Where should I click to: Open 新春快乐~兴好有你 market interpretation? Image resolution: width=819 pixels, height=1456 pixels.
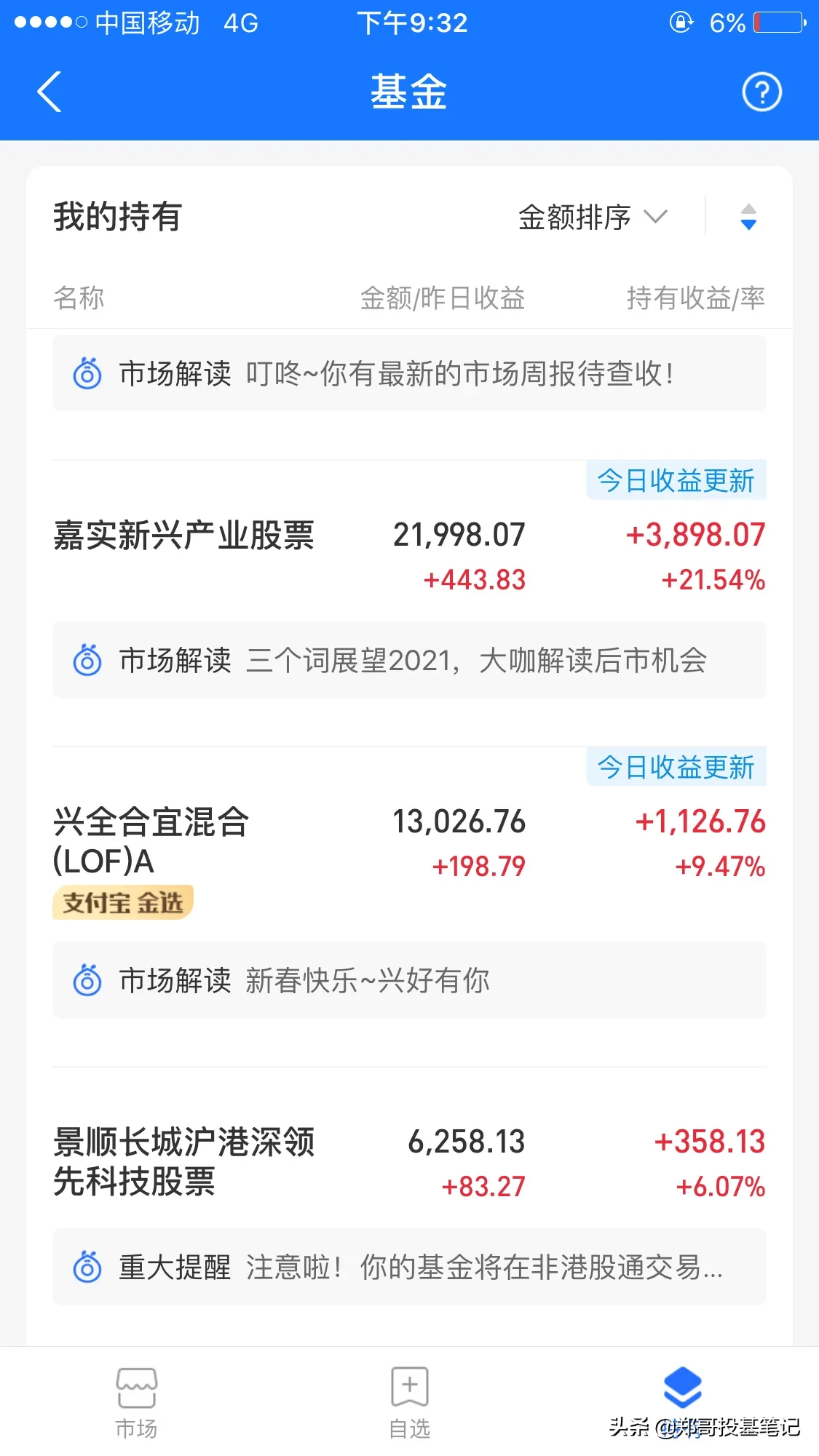[x=408, y=981]
